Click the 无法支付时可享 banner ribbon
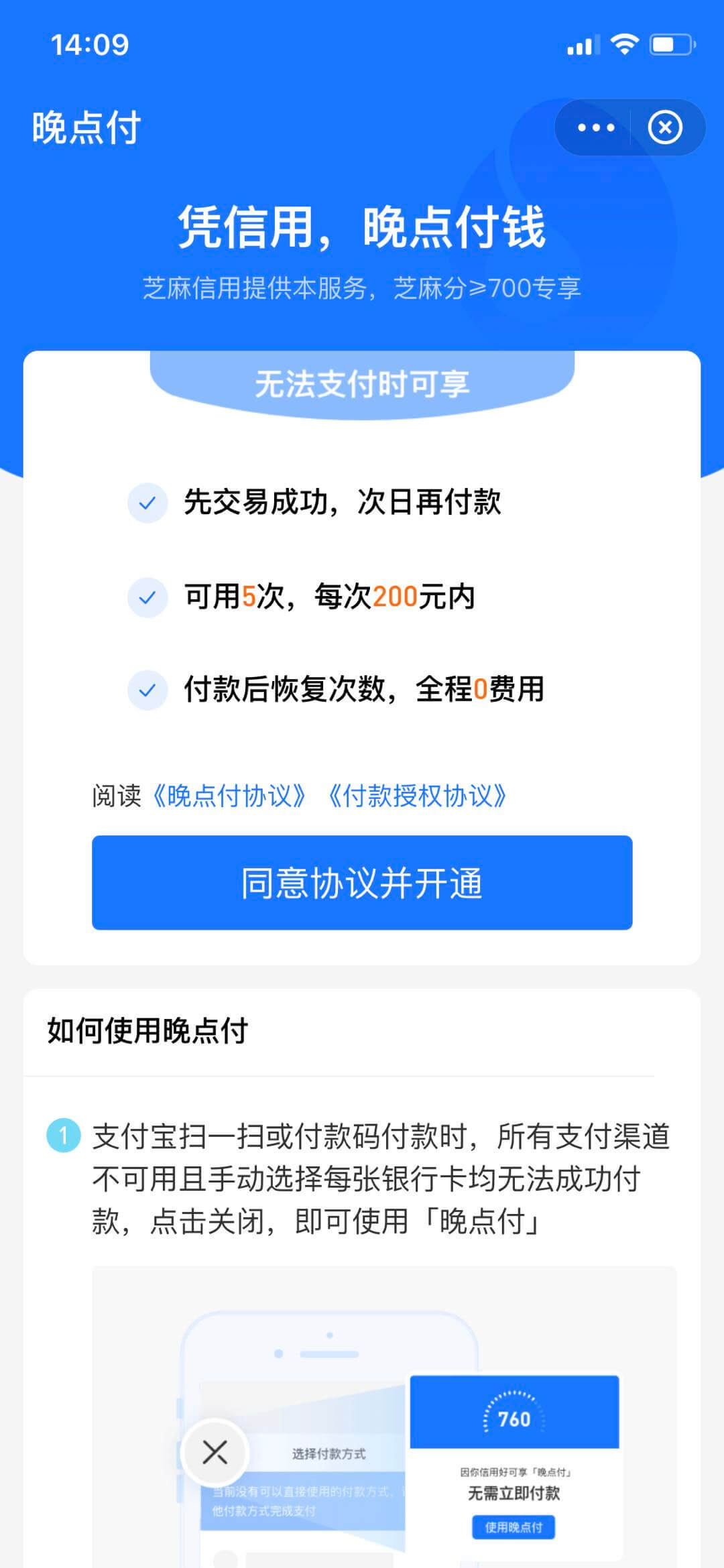The height and width of the screenshot is (1568, 724). pos(362,383)
